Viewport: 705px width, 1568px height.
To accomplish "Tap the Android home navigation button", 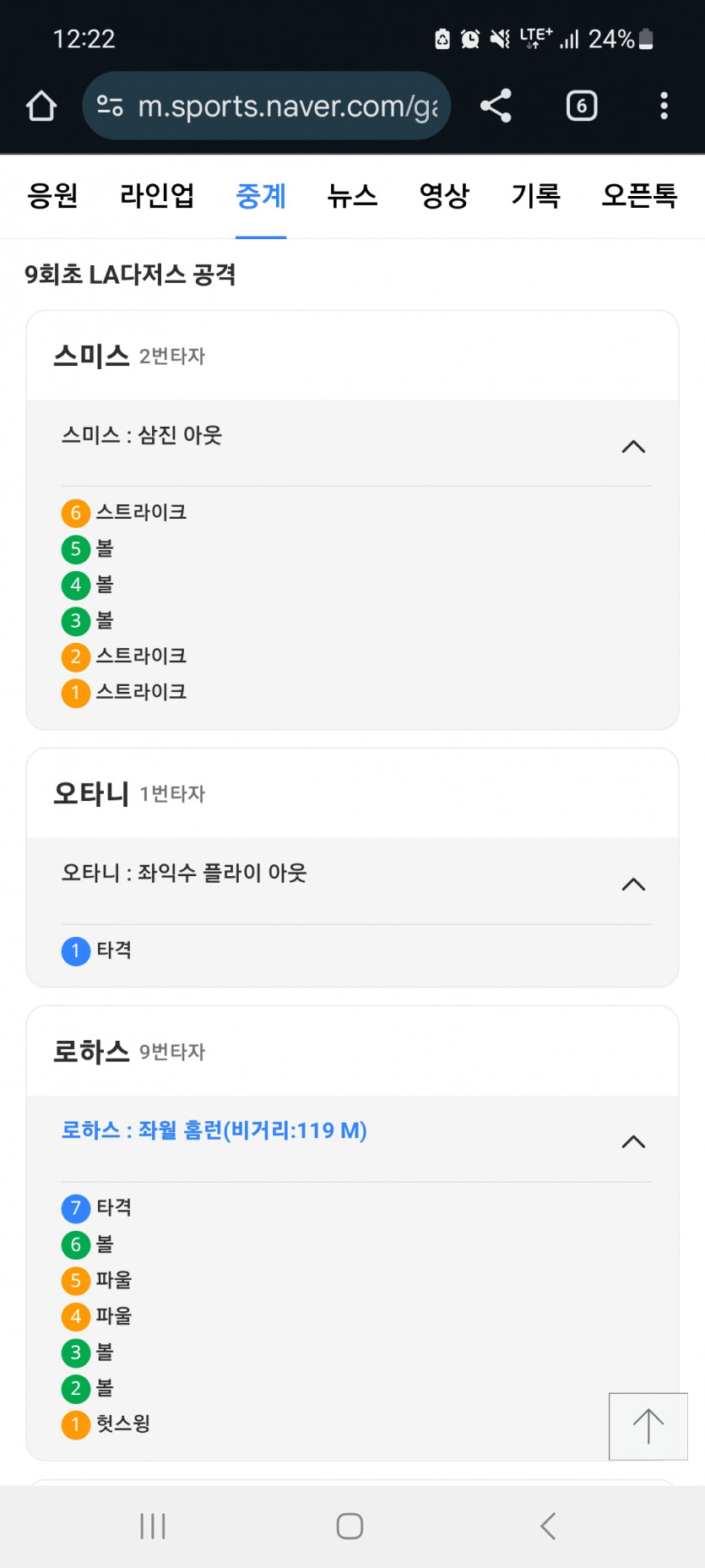I will pyautogui.click(x=350, y=1526).
